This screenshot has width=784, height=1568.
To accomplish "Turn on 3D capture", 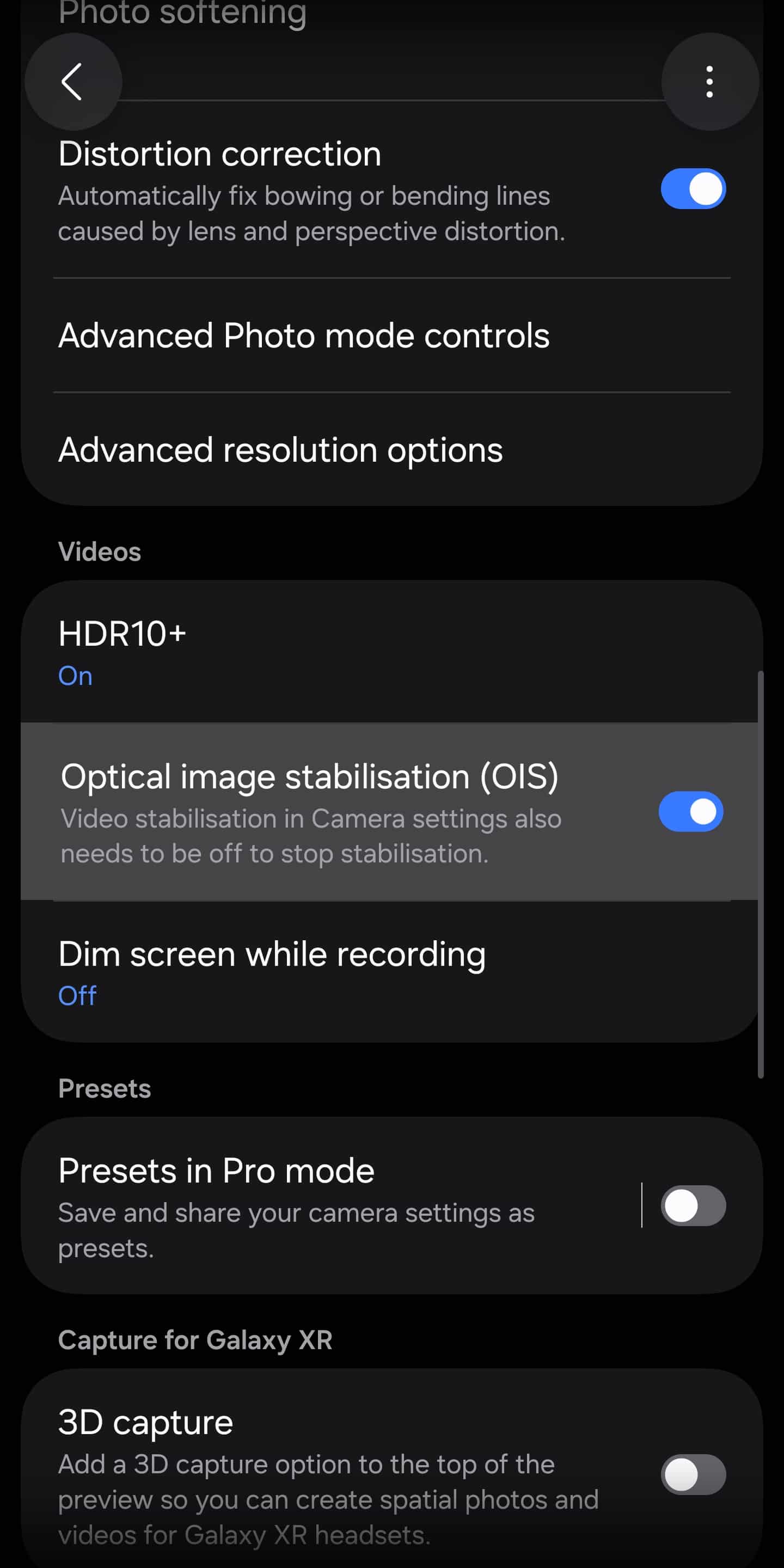I will [x=693, y=1474].
